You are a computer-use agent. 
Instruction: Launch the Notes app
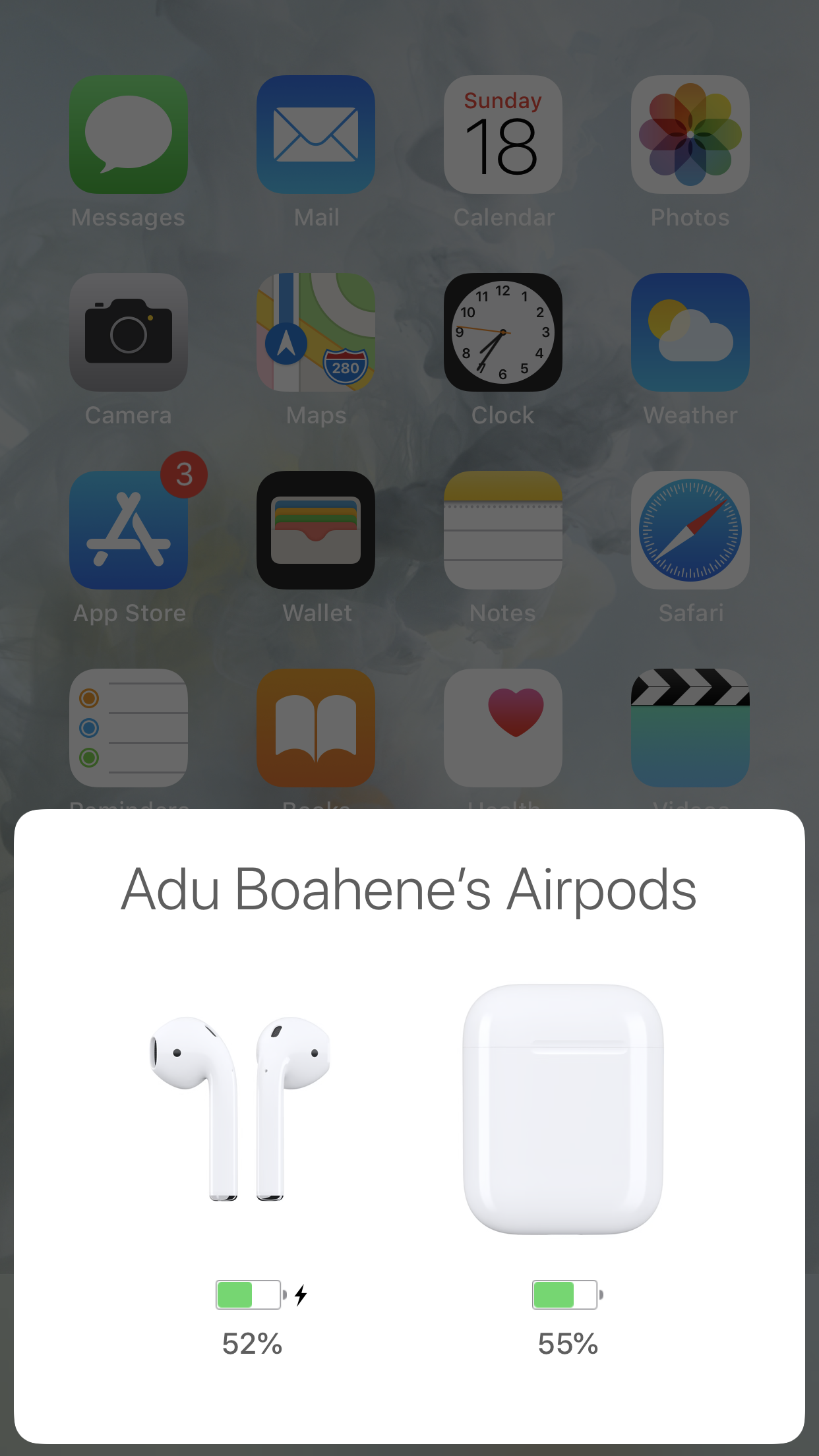pos(503,530)
